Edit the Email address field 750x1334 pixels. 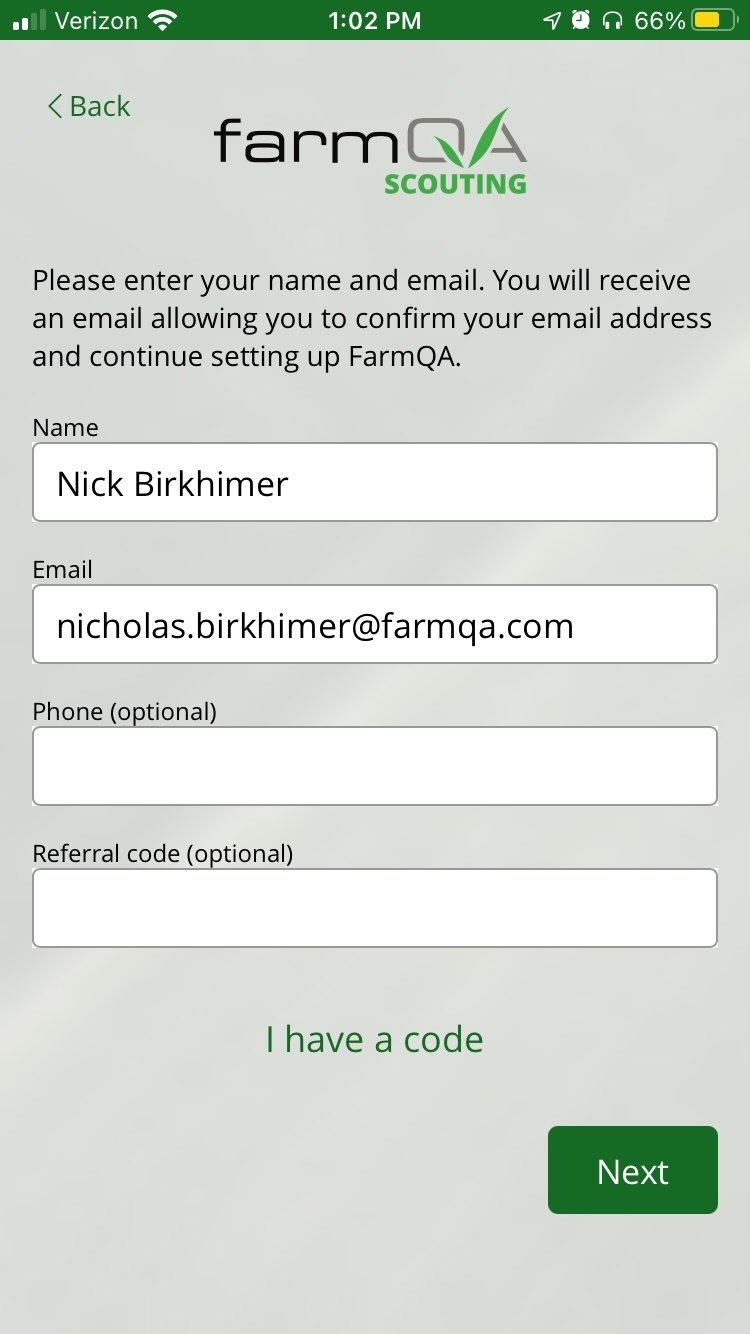[375, 624]
